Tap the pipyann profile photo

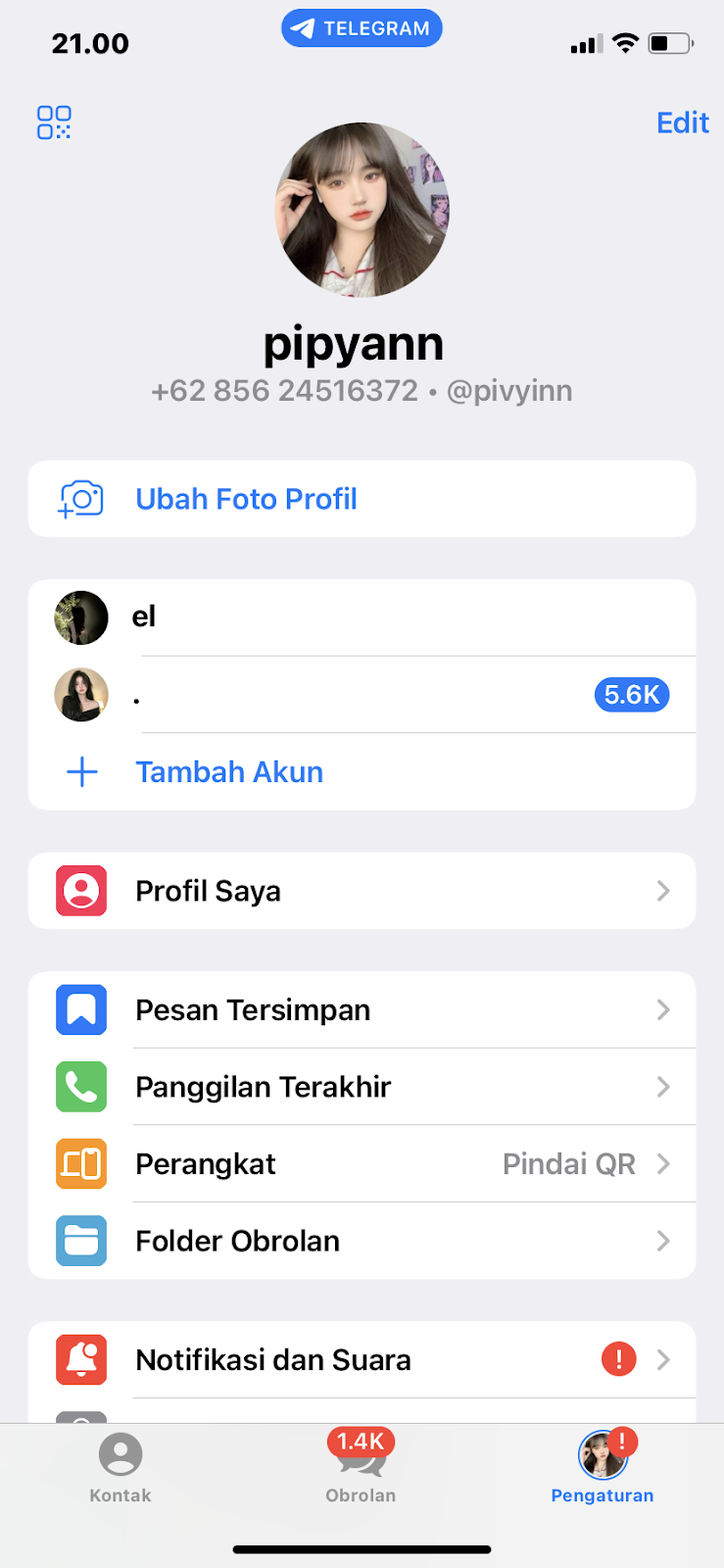tap(362, 210)
